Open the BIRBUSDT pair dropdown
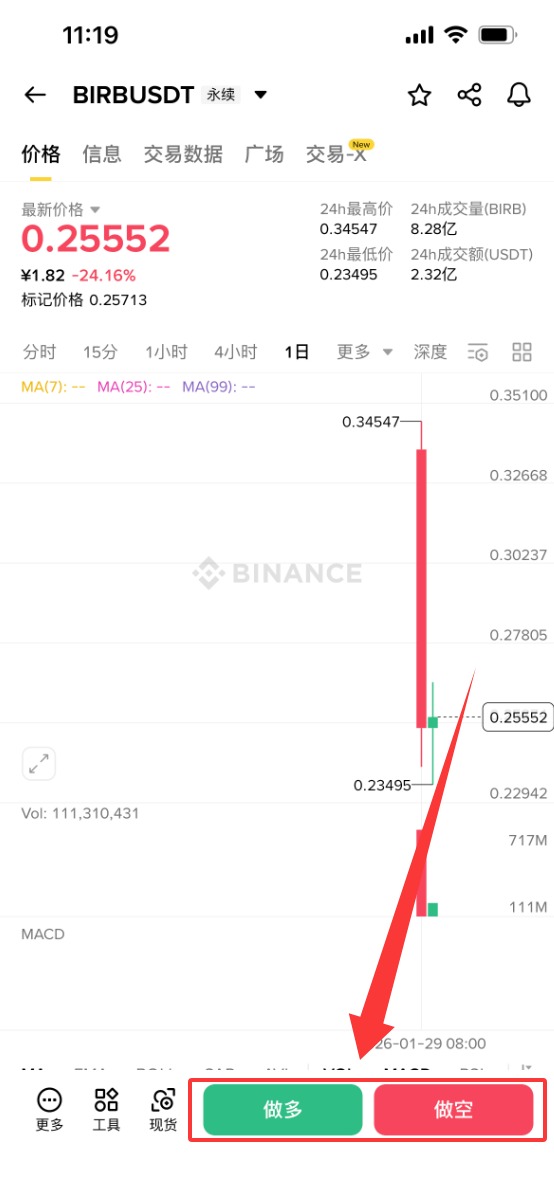The width and height of the screenshot is (554, 1177). (x=260, y=95)
